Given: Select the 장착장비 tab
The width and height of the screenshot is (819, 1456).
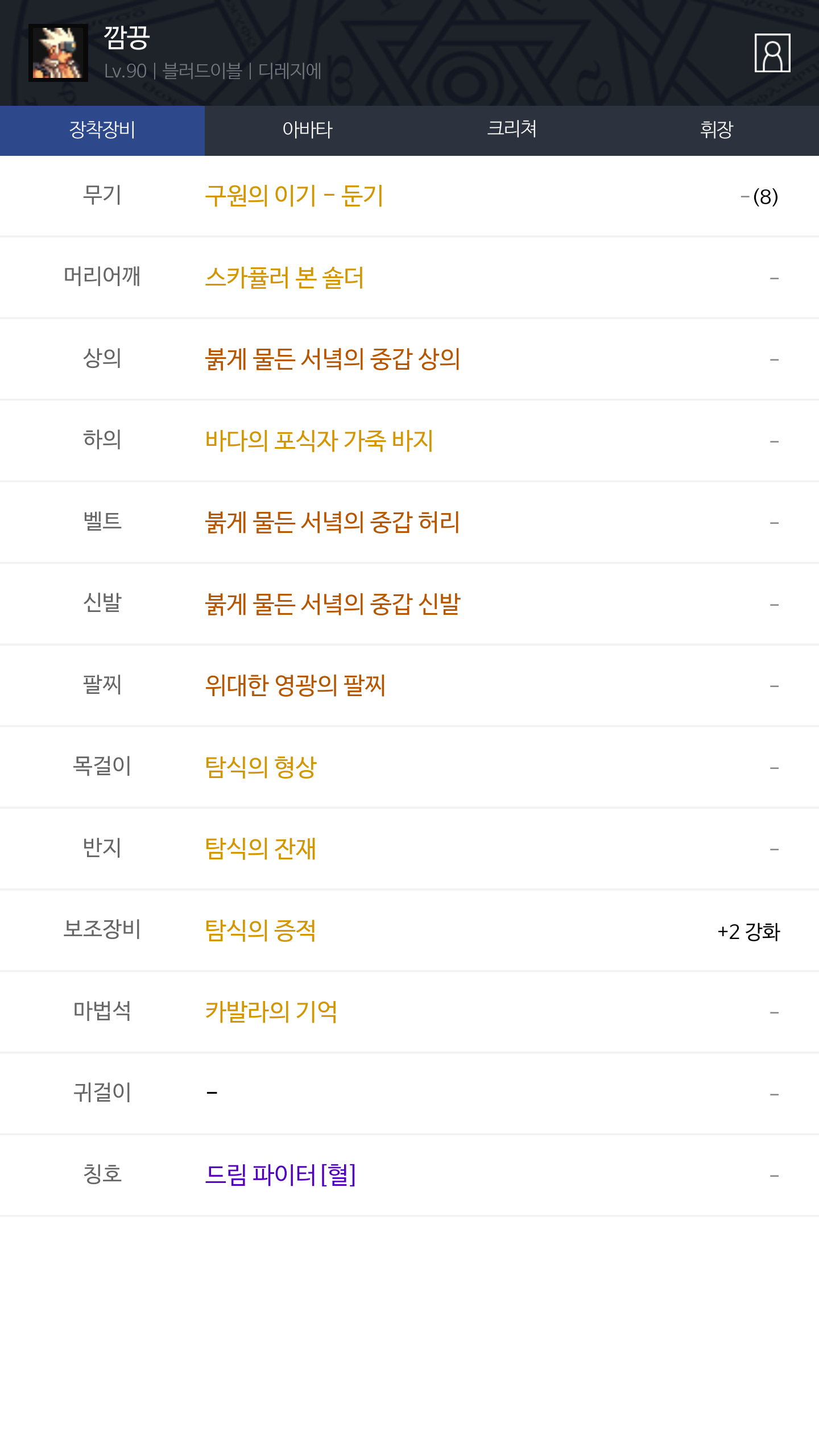Looking at the screenshot, I should pyautogui.click(x=102, y=130).
